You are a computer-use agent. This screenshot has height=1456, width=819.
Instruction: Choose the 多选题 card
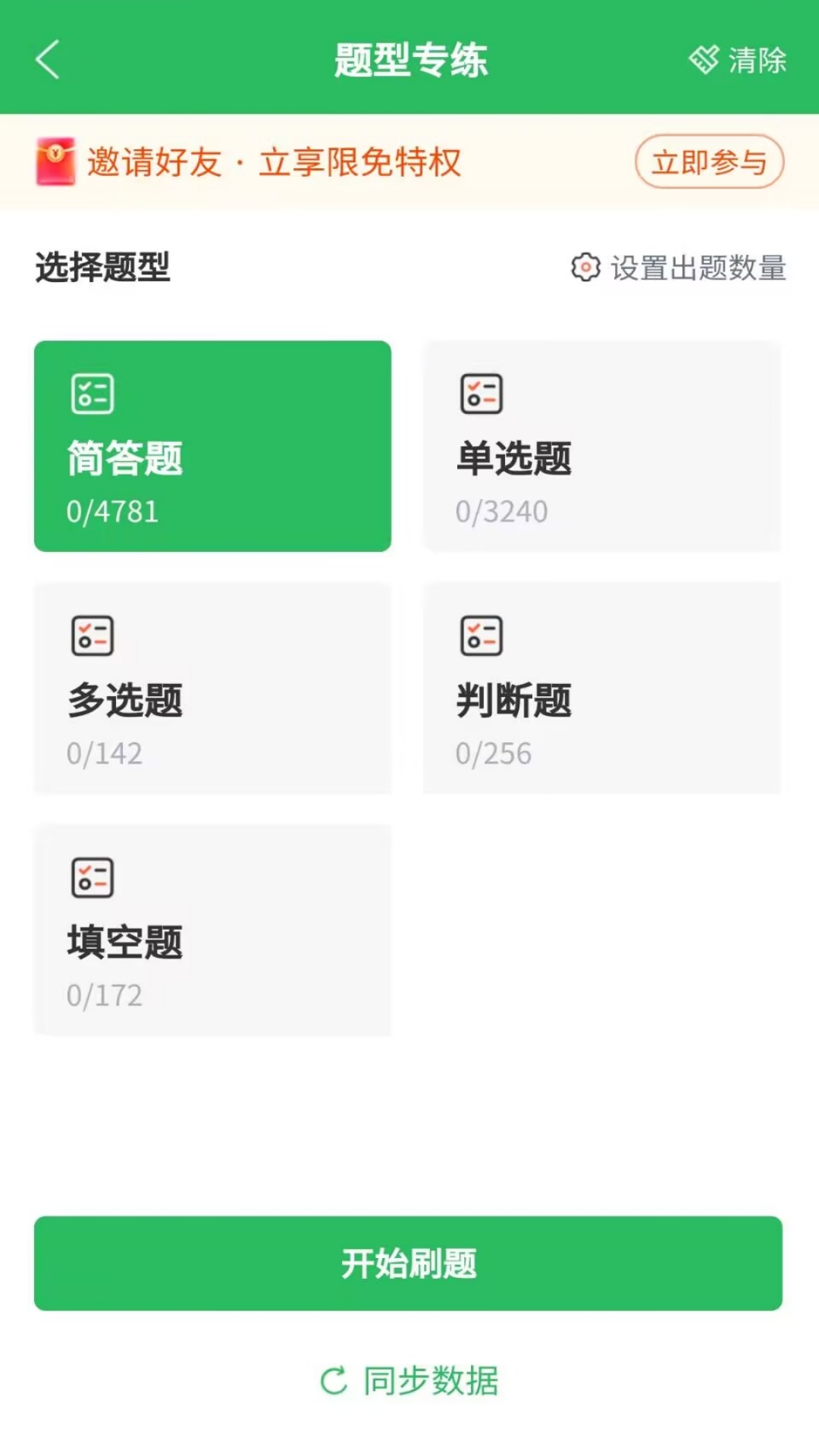click(x=212, y=688)
